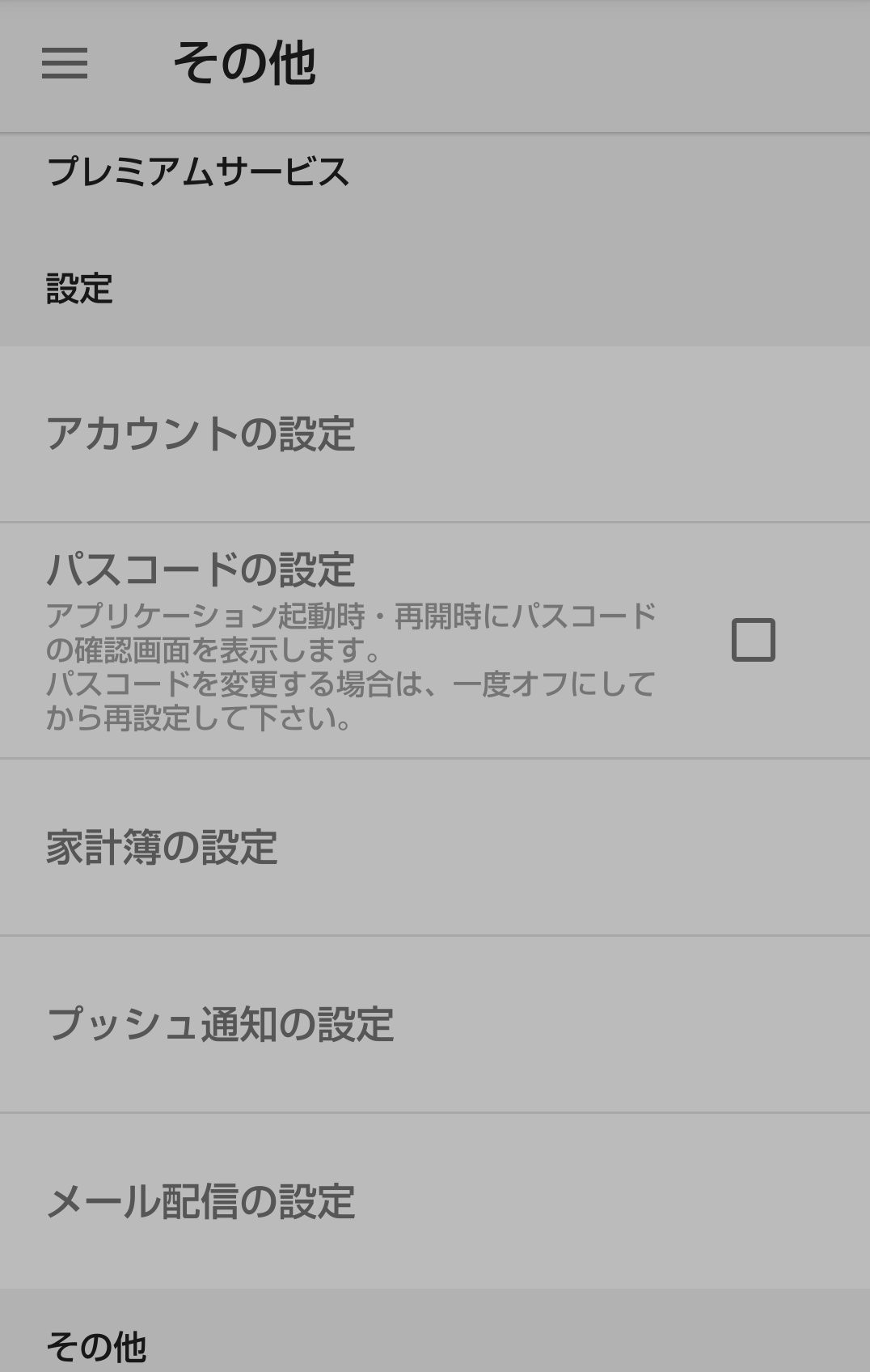
Task: Open the hamburger drawer menu
Action: tap(65, 63)
